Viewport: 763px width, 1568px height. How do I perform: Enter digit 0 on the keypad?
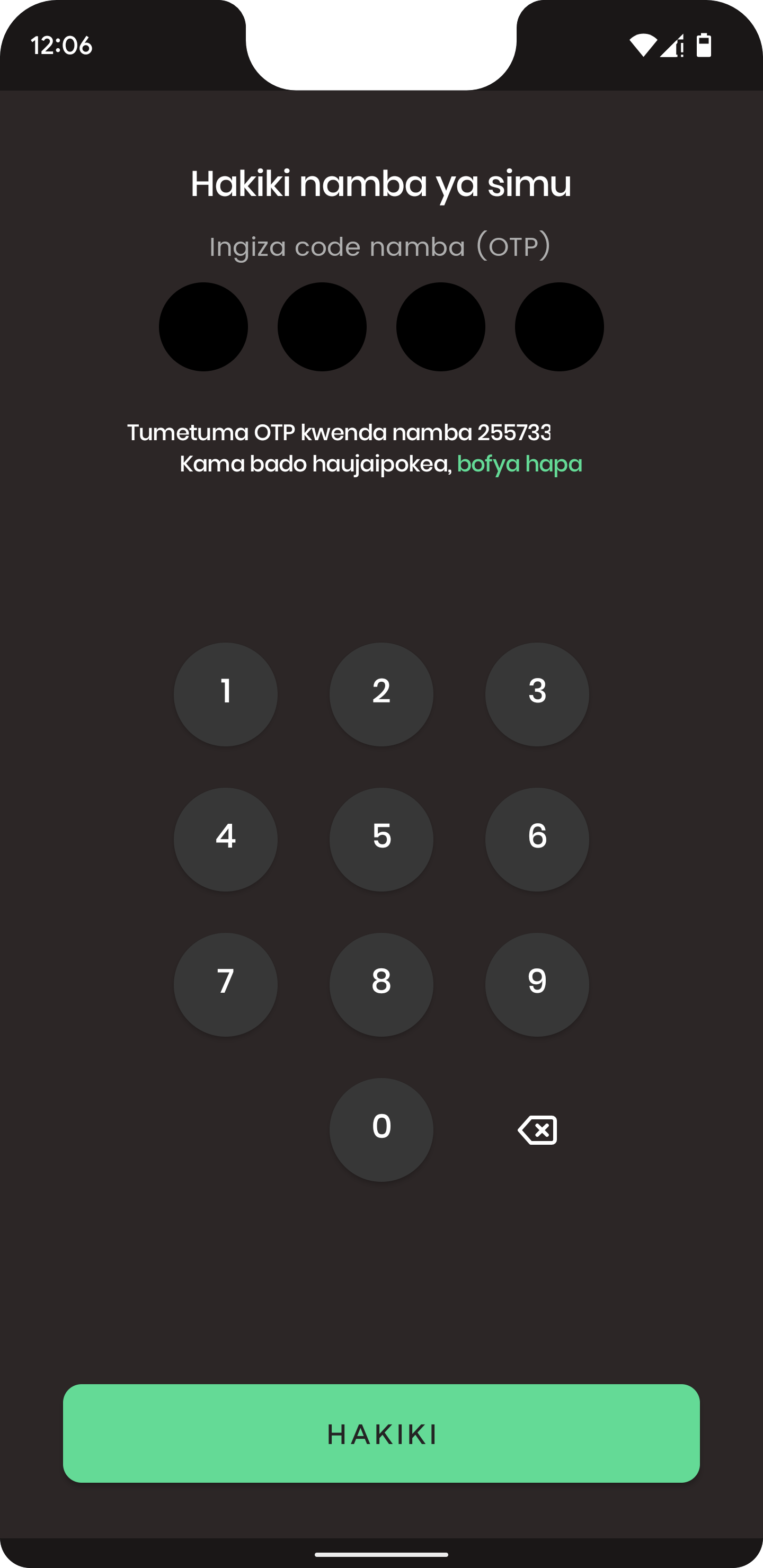(x=381, y=1130)
